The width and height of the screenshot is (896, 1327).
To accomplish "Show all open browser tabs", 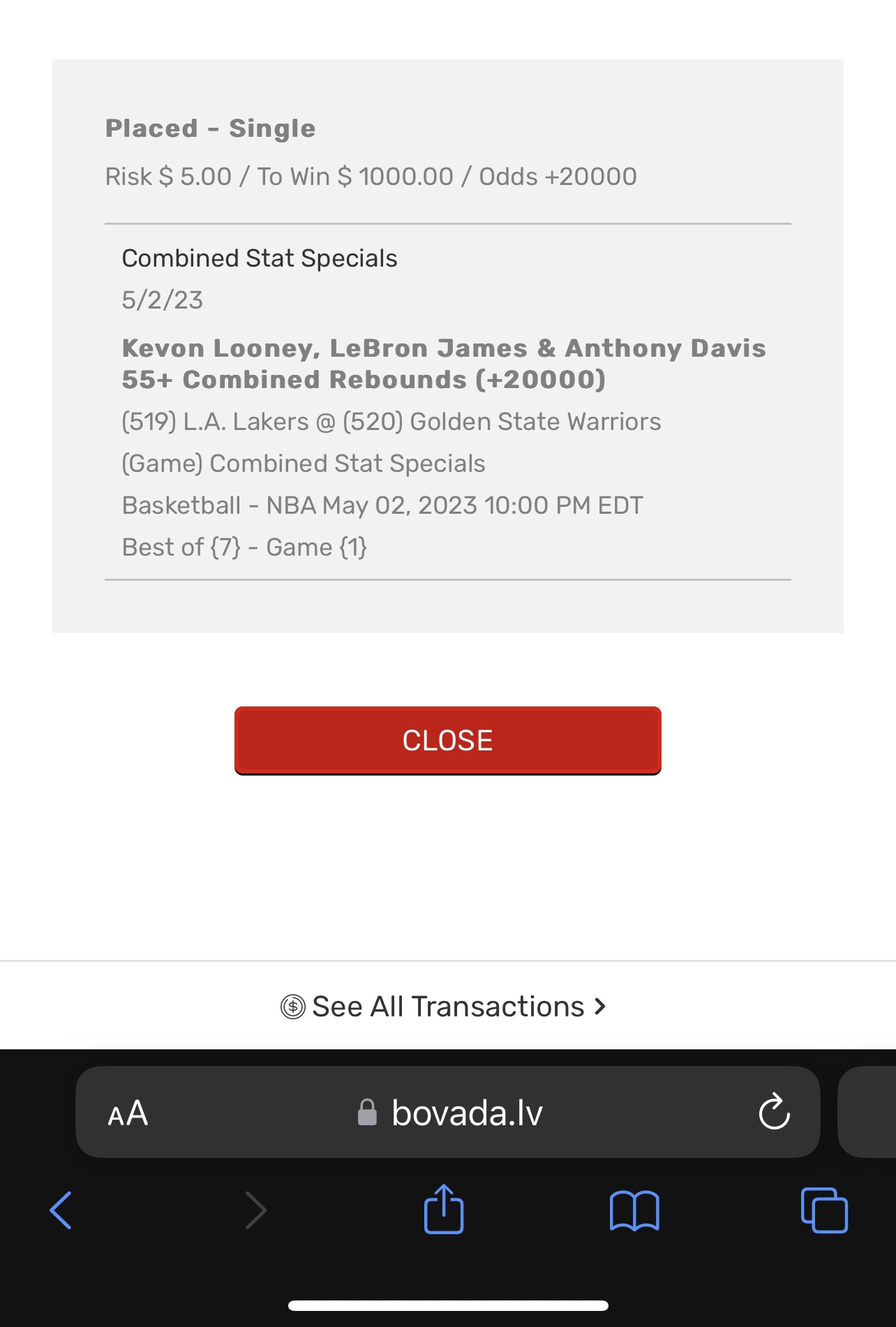I will pos(824,1210).
